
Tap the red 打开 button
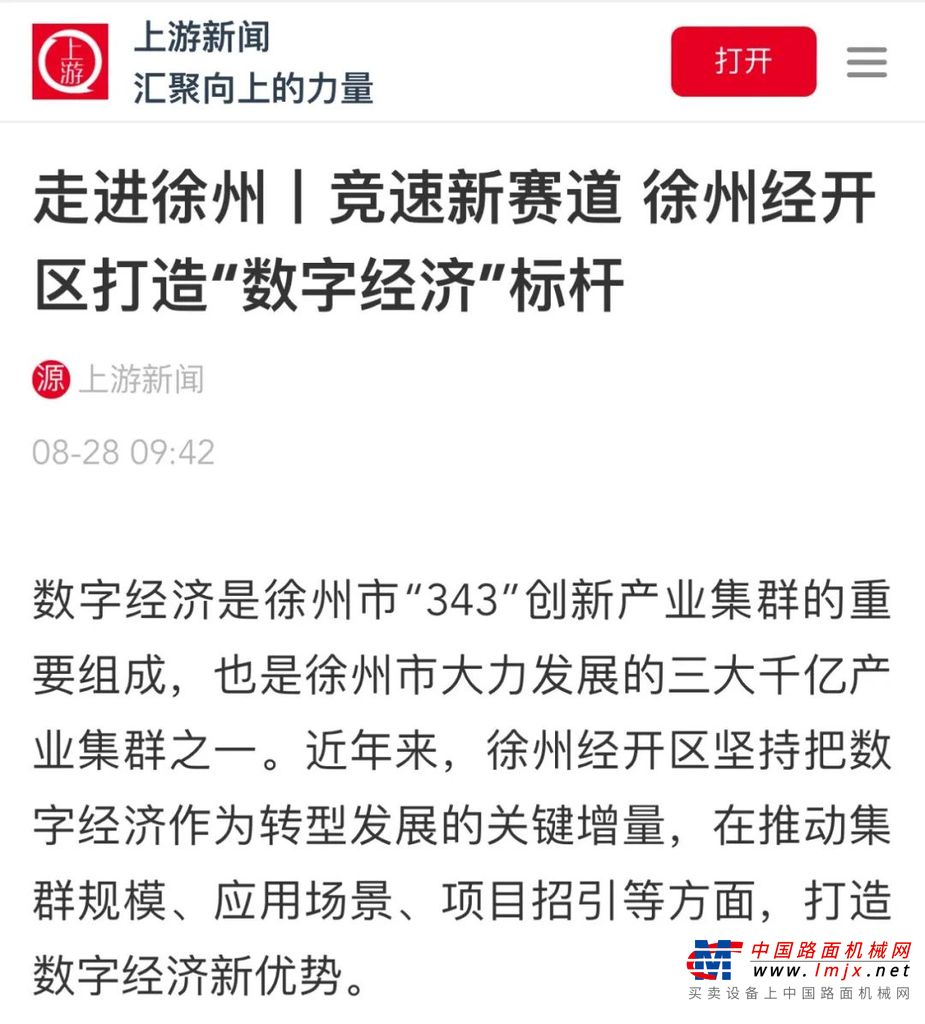point(743,62)
